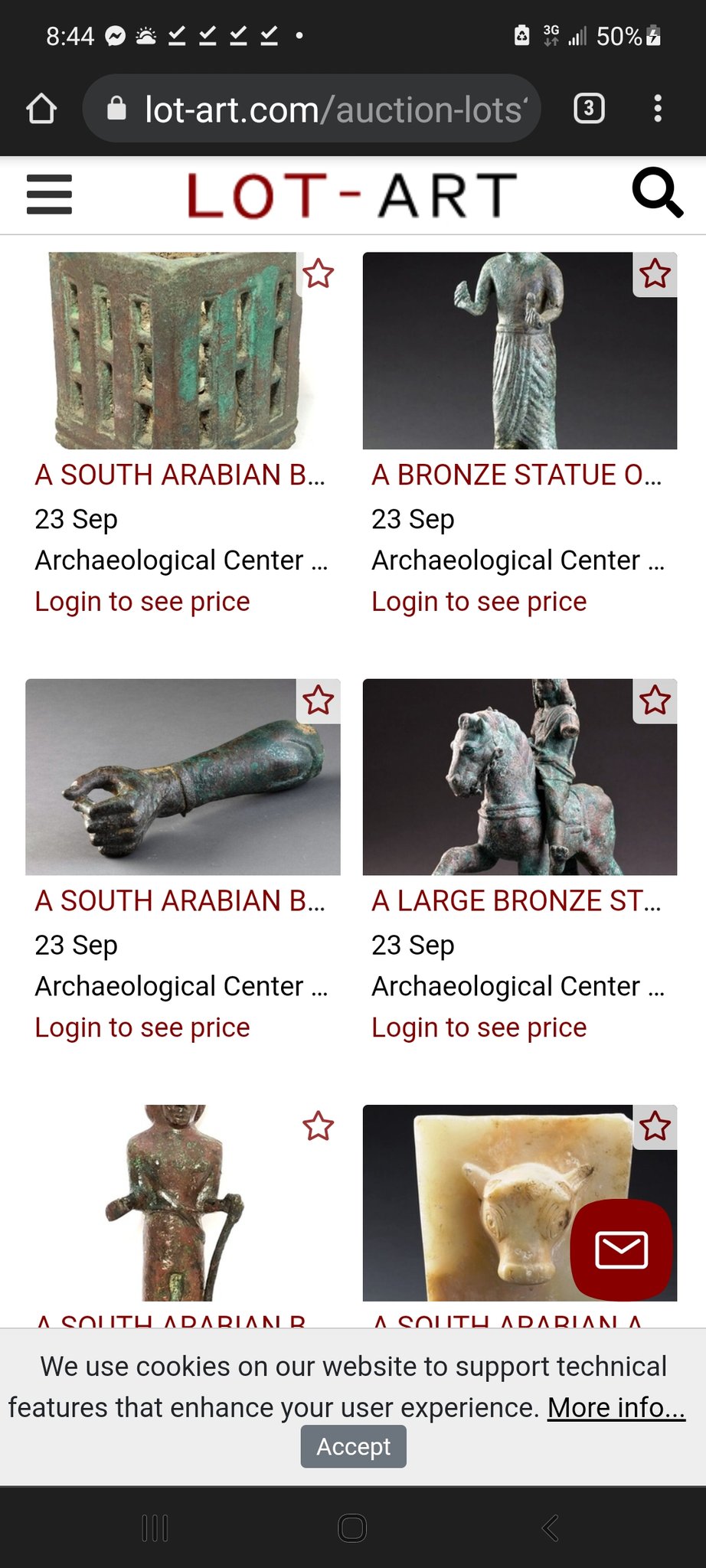Open the bronze arm lot picture
Screen dimensions: 706x1568
182,777
